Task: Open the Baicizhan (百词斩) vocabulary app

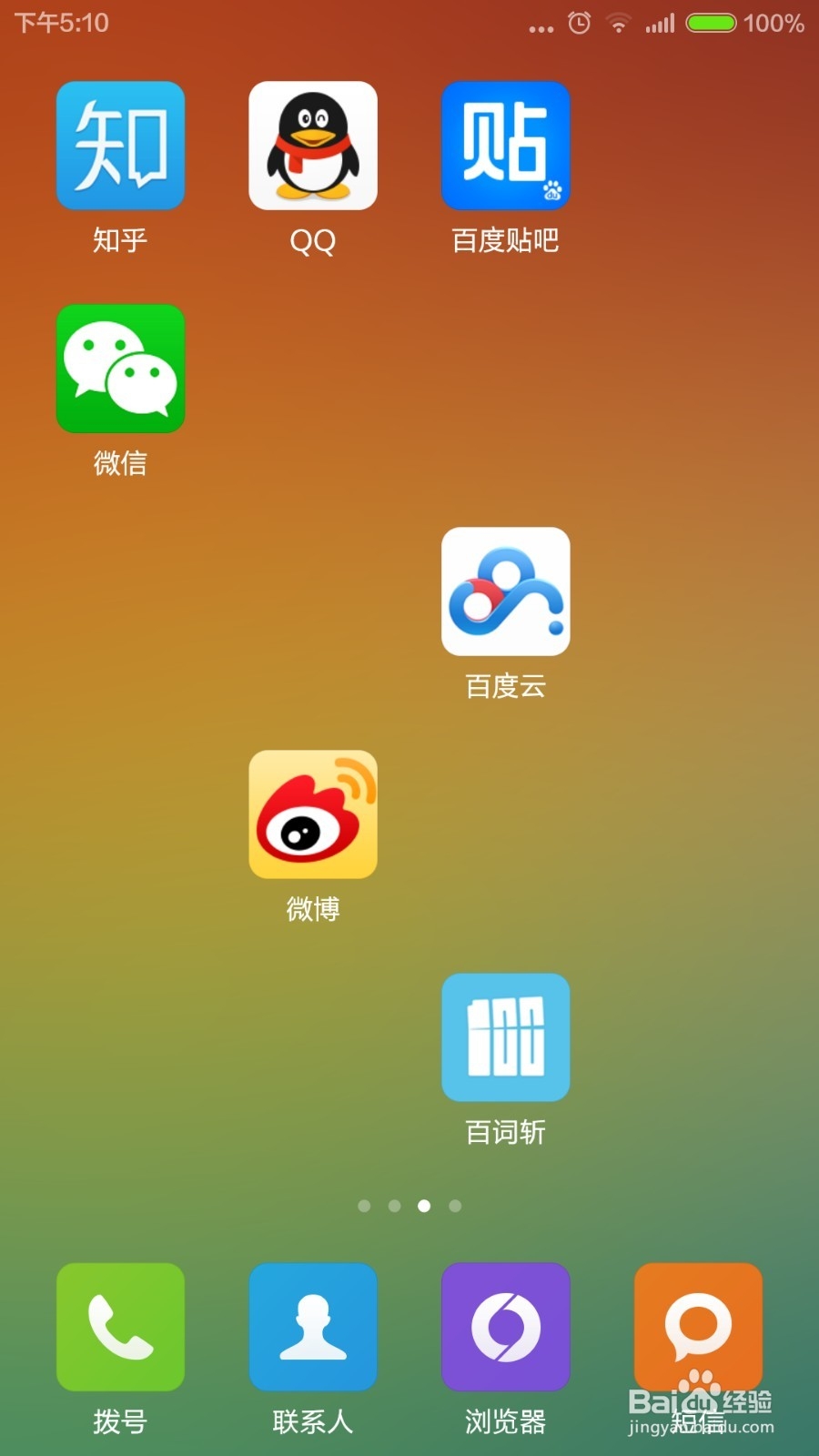Action: [x=505, y=1037]
